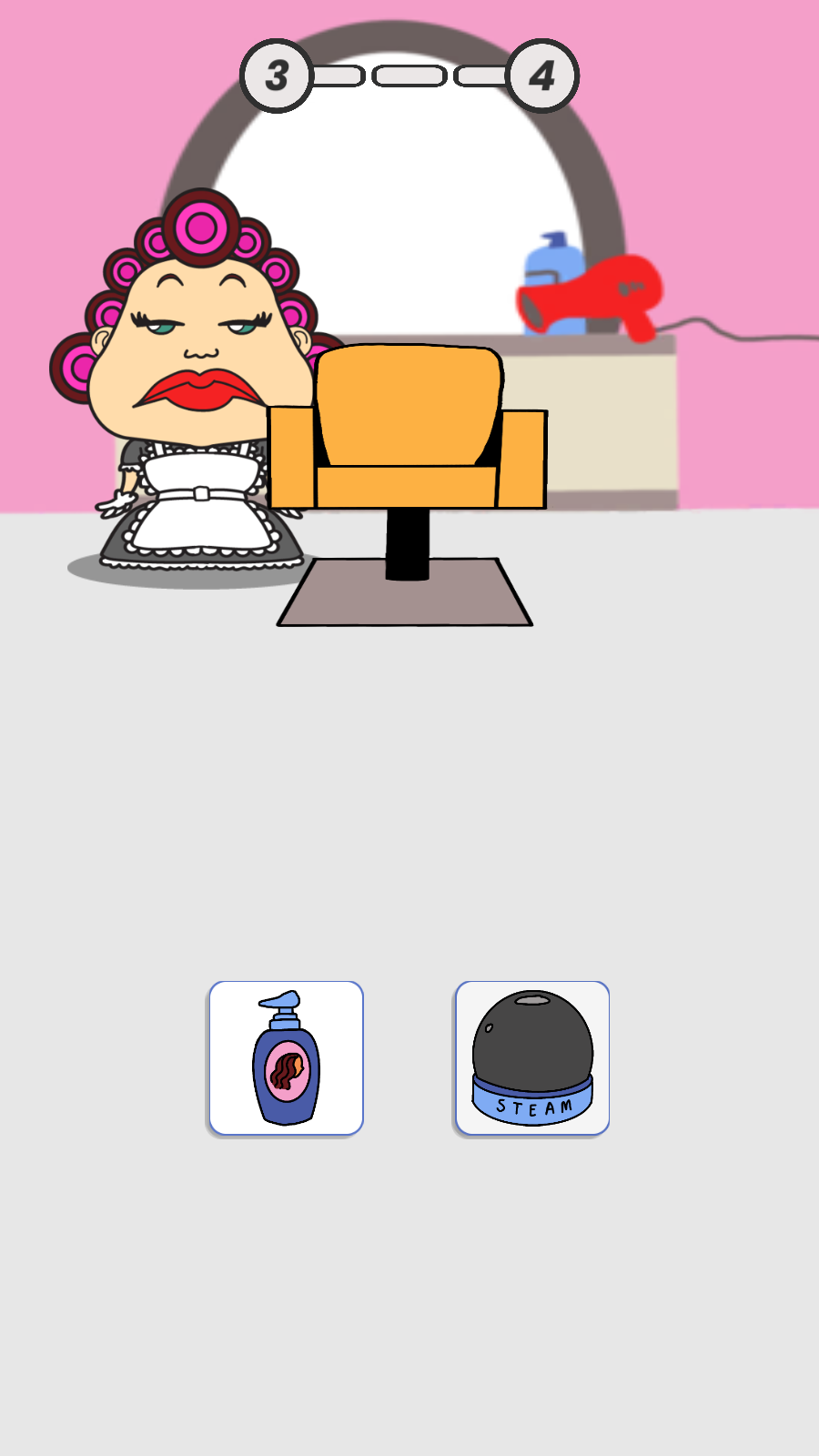Choose the shampoo bottle option

(x=286, y=1058)
